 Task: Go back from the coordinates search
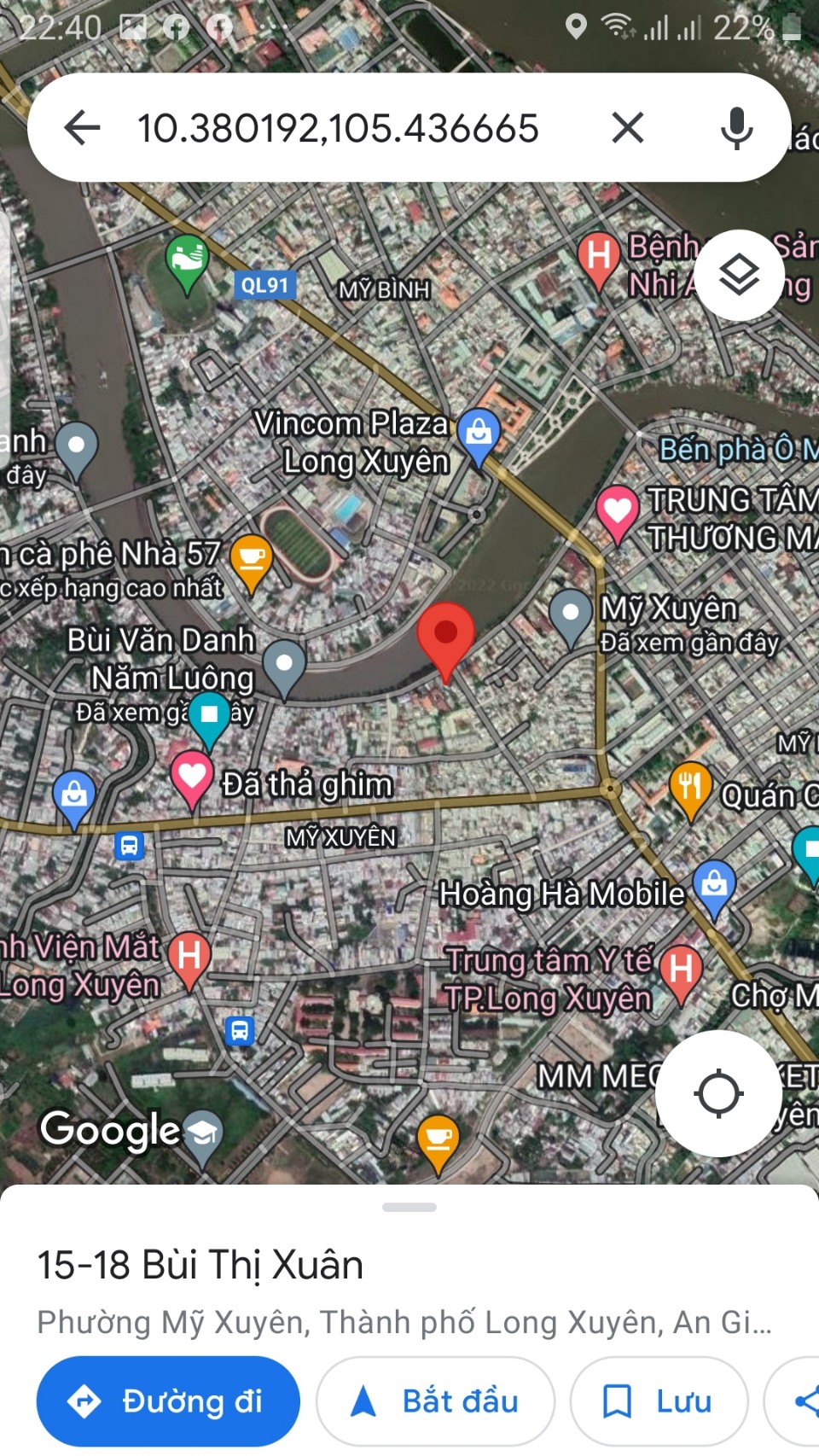click(x=82, y=128)
